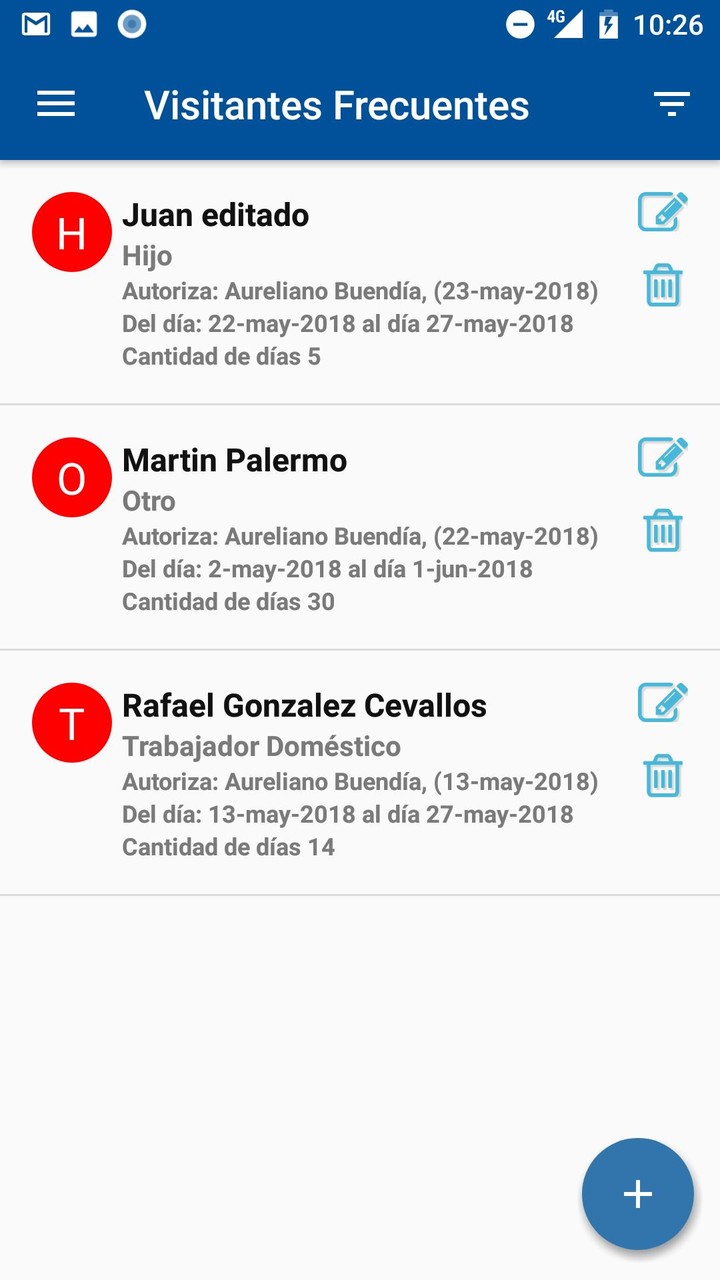720x1280 pixels.
Task: Edit Rafael Gonzalez Cevallos's entry
Action: click(x=661, y=704)
